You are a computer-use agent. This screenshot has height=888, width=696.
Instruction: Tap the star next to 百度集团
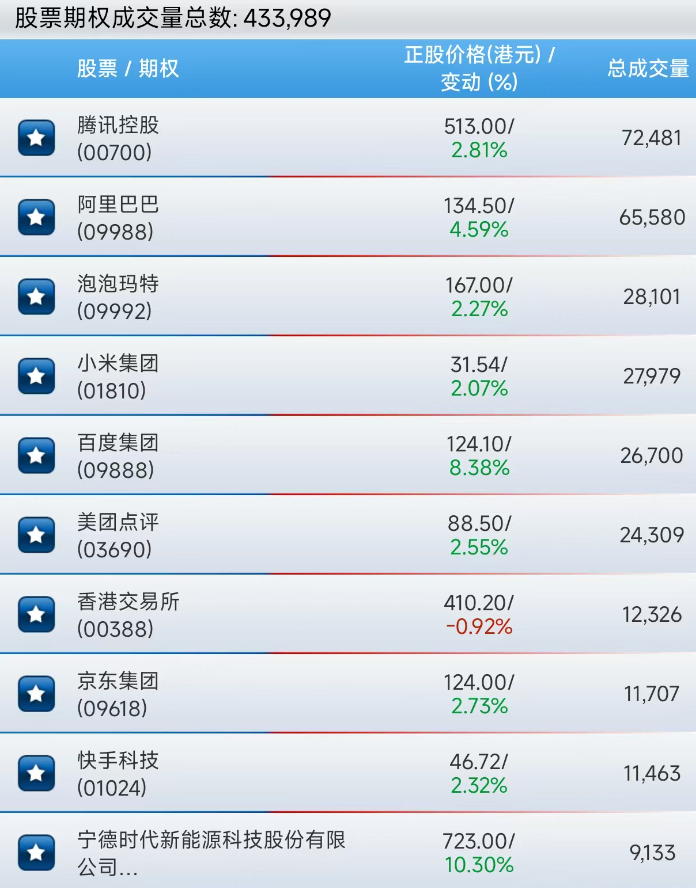[36, 455]
